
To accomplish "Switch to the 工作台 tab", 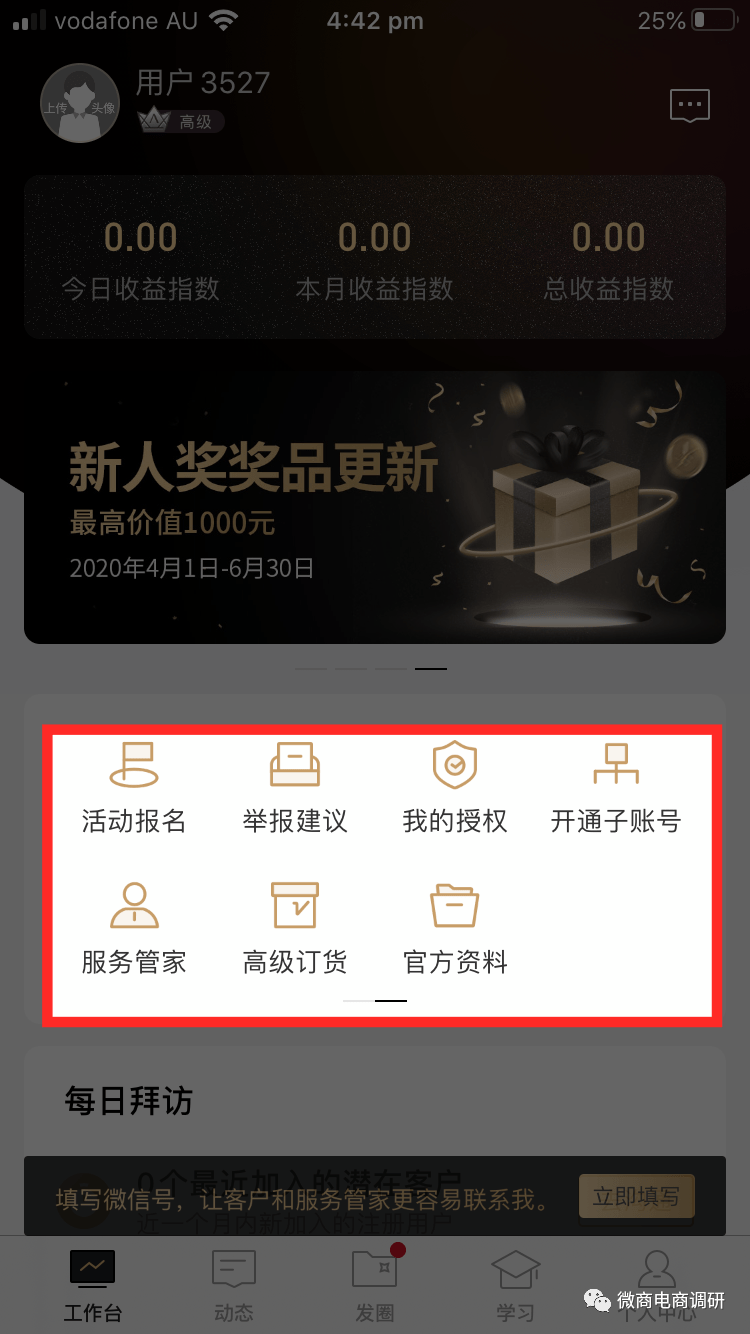I will pos(92,1285).
